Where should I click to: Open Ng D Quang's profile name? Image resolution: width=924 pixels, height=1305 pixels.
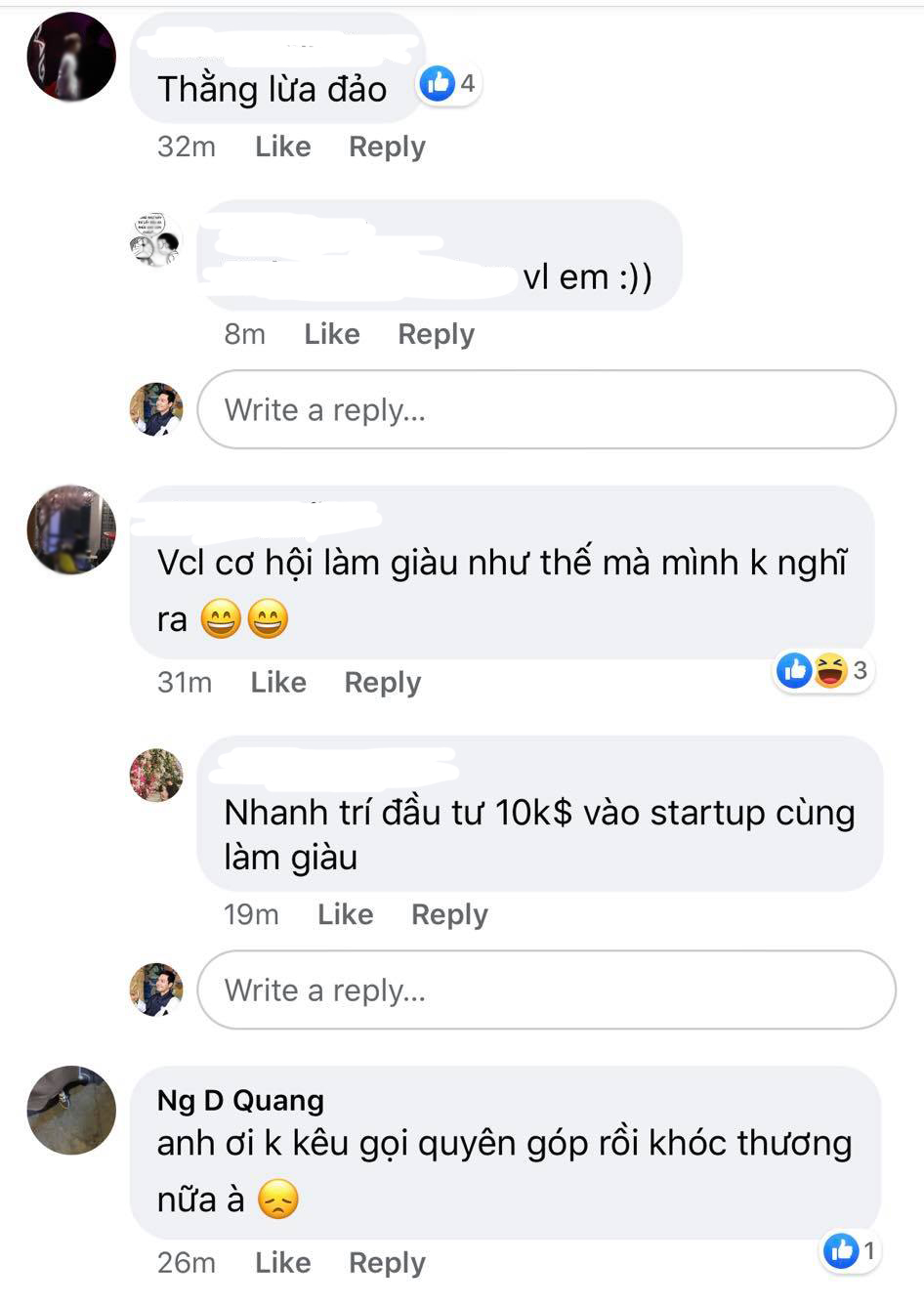(240, 1101)
